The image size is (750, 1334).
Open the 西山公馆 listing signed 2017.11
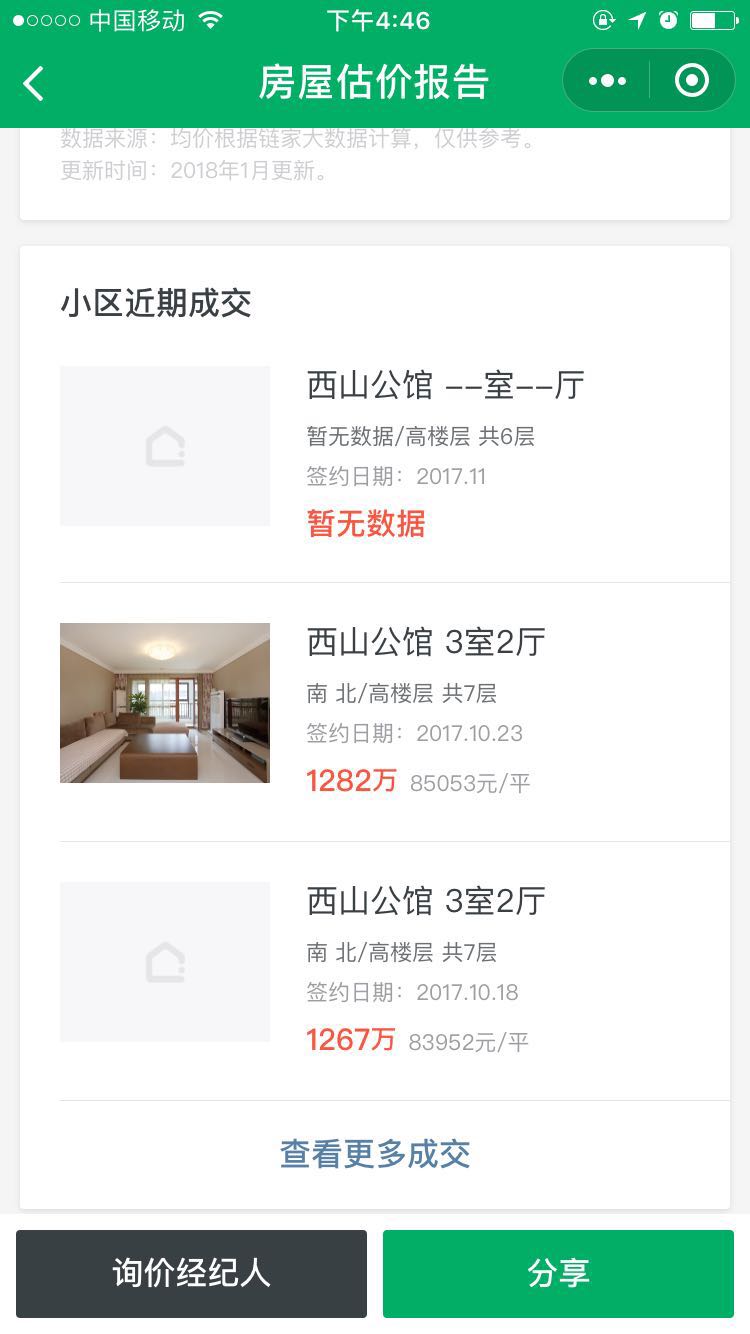[x=395, y=453]
